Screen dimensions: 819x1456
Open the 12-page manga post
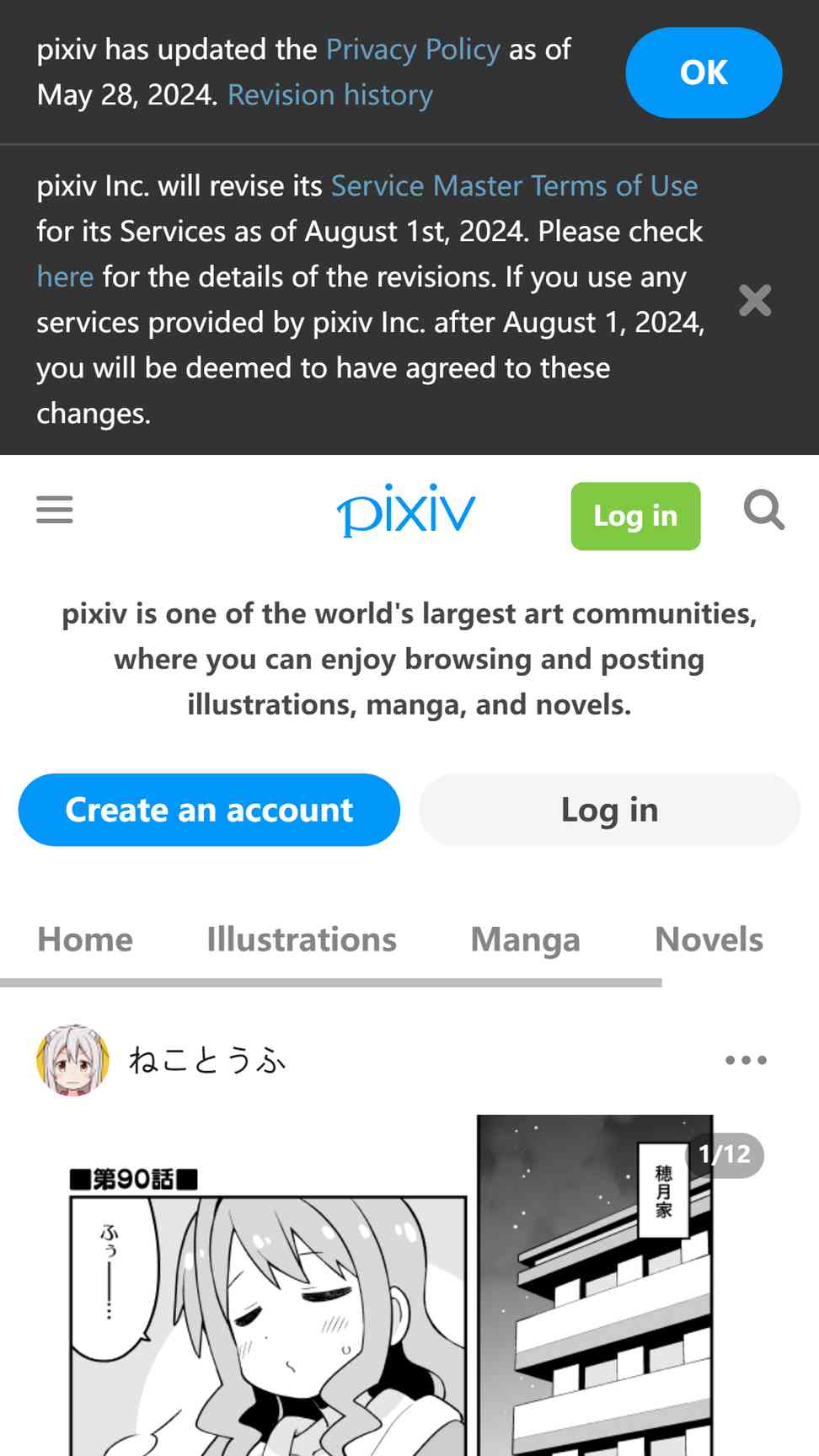click(x=409, y=1285)
